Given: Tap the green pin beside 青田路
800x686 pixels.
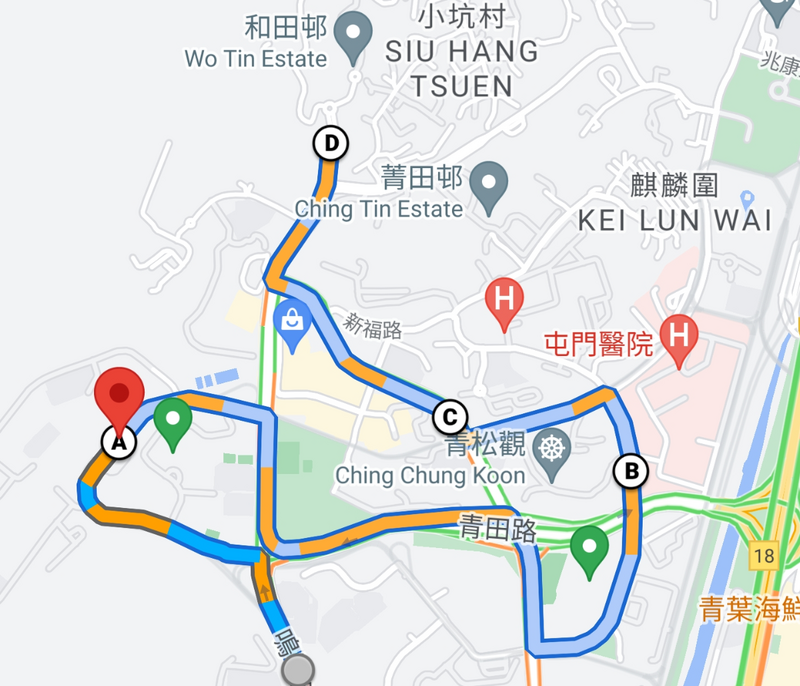Looking at the screenshot, I should [x=590, y=548].
